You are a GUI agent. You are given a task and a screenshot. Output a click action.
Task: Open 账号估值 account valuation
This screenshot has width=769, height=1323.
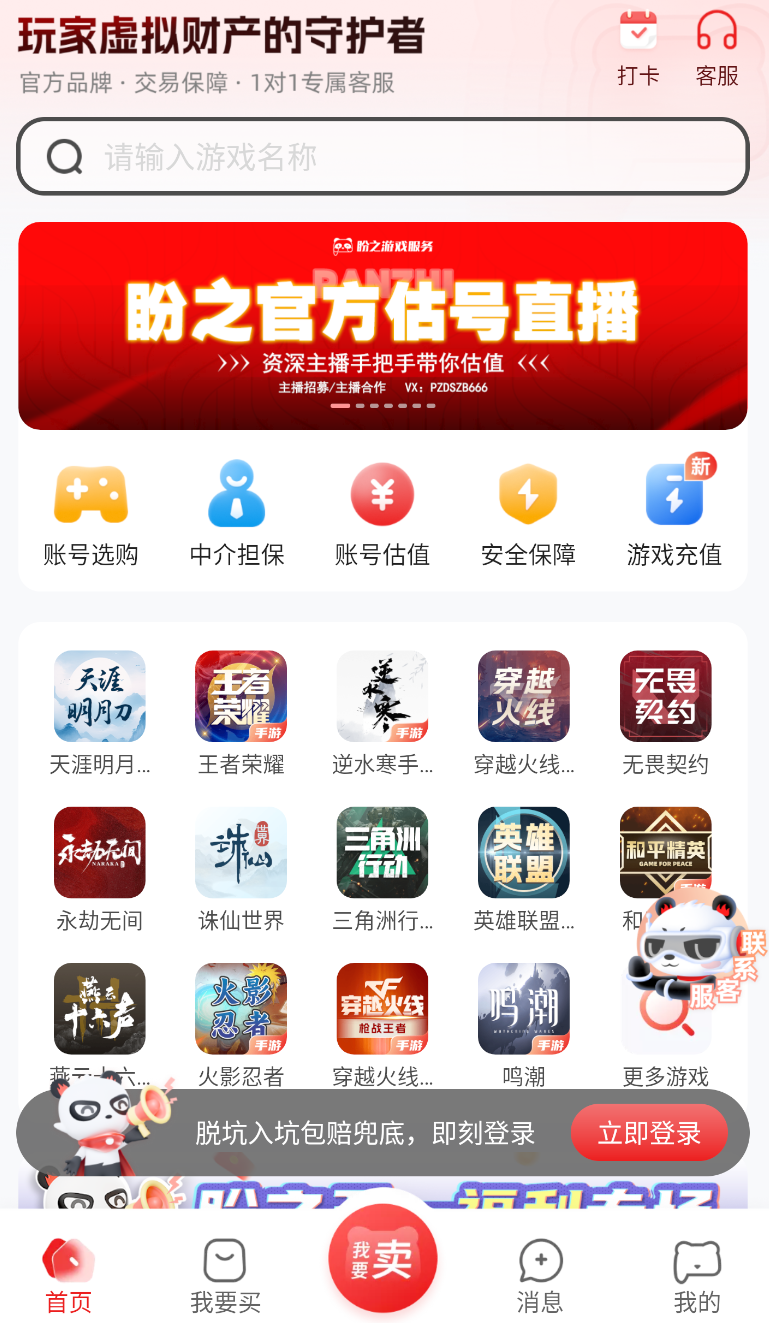382,514
